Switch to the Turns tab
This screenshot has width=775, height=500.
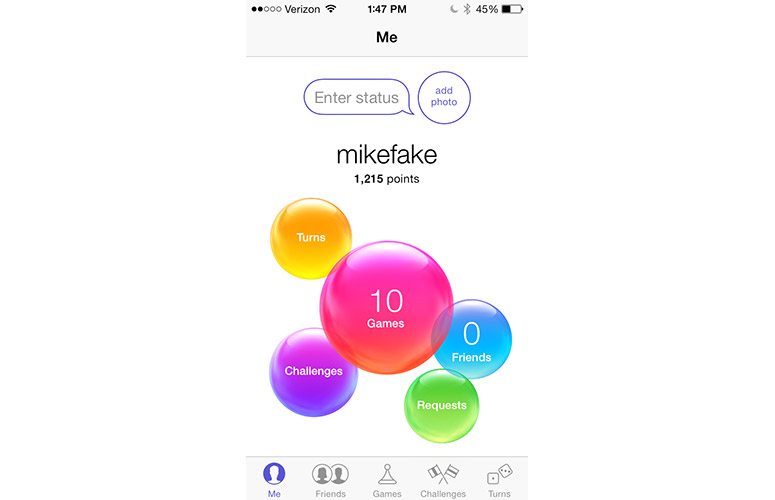(x=499, y=479)
